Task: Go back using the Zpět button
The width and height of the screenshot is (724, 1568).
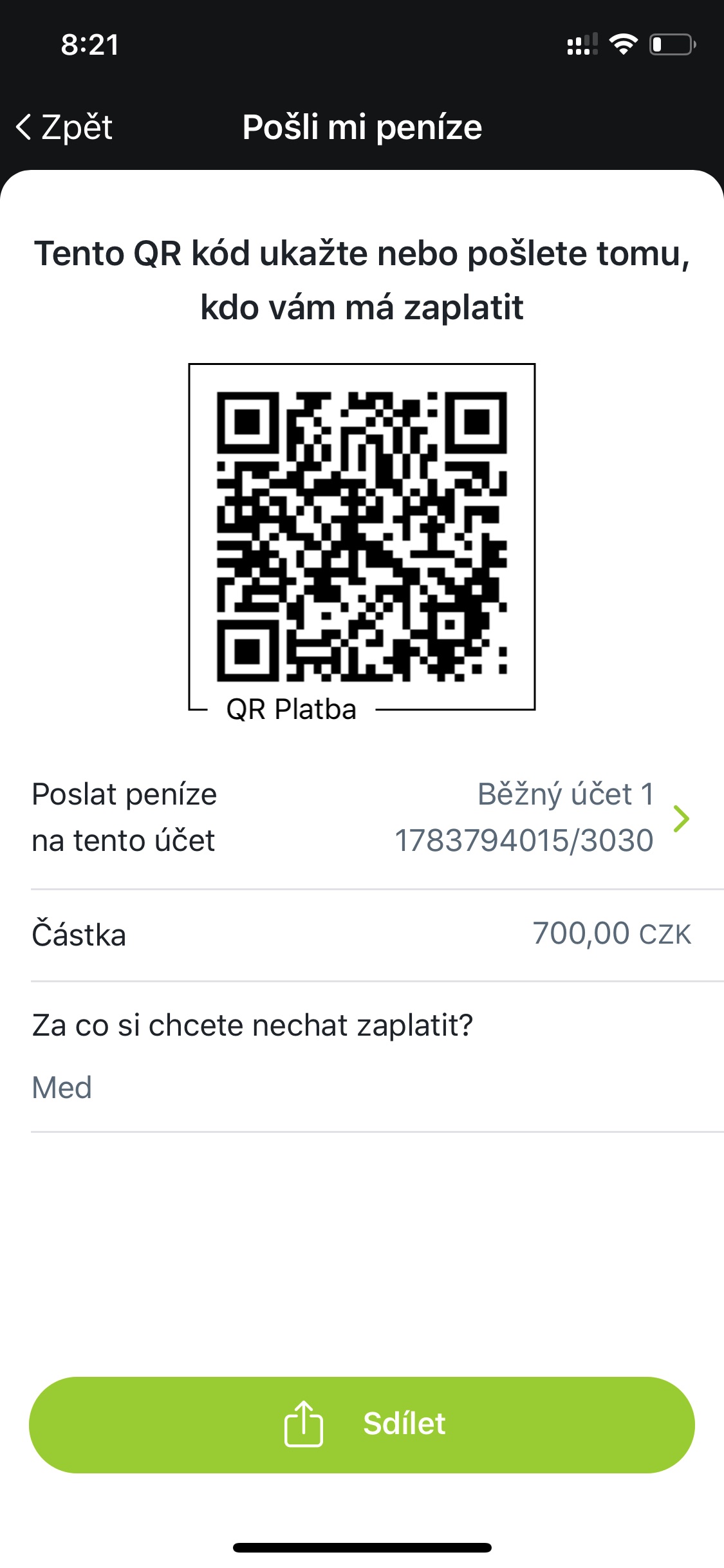Action: point(64,127)
